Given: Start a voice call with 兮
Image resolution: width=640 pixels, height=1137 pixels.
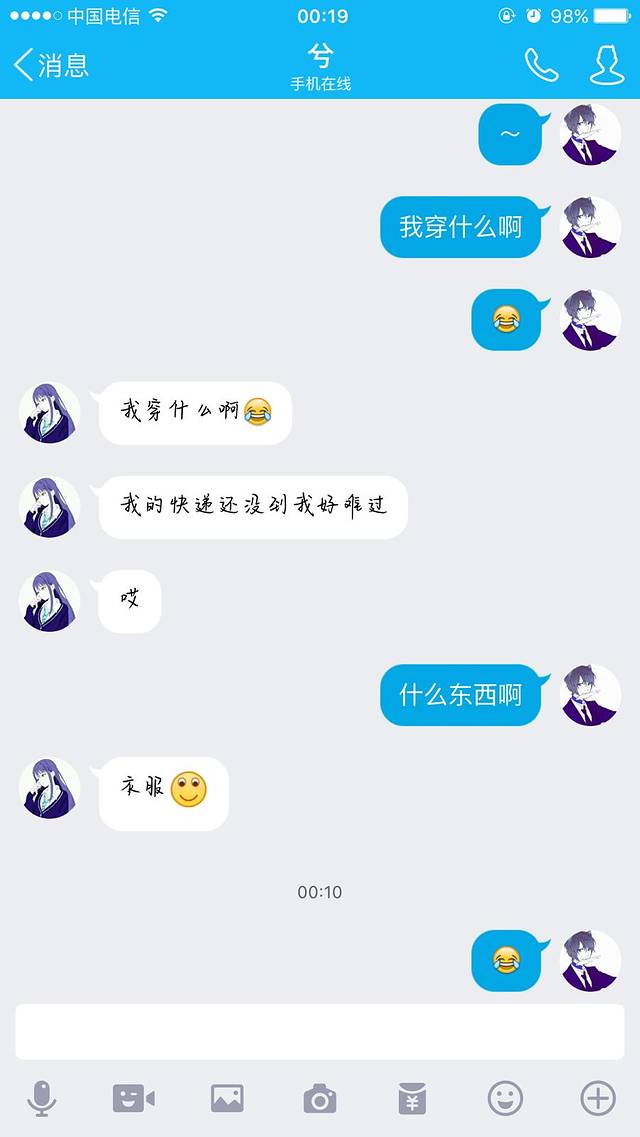Looking at the screenshot, I should 541,65.
